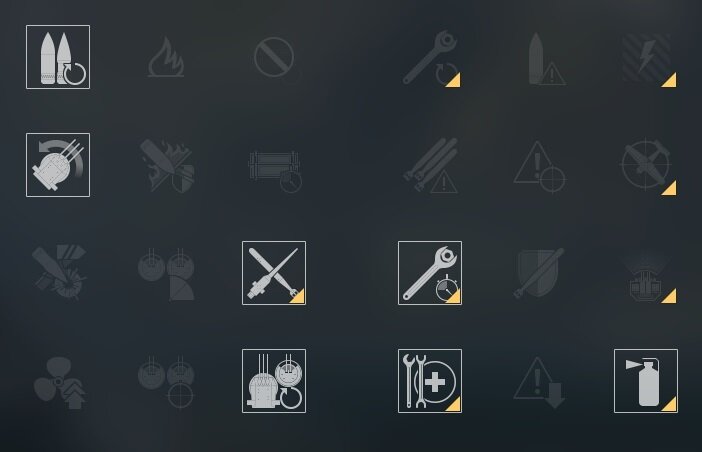The width and height of the screenshot is (702, 452).
Task: Select the crosshair with aircraft skill
Action: (x=646, y=165)
